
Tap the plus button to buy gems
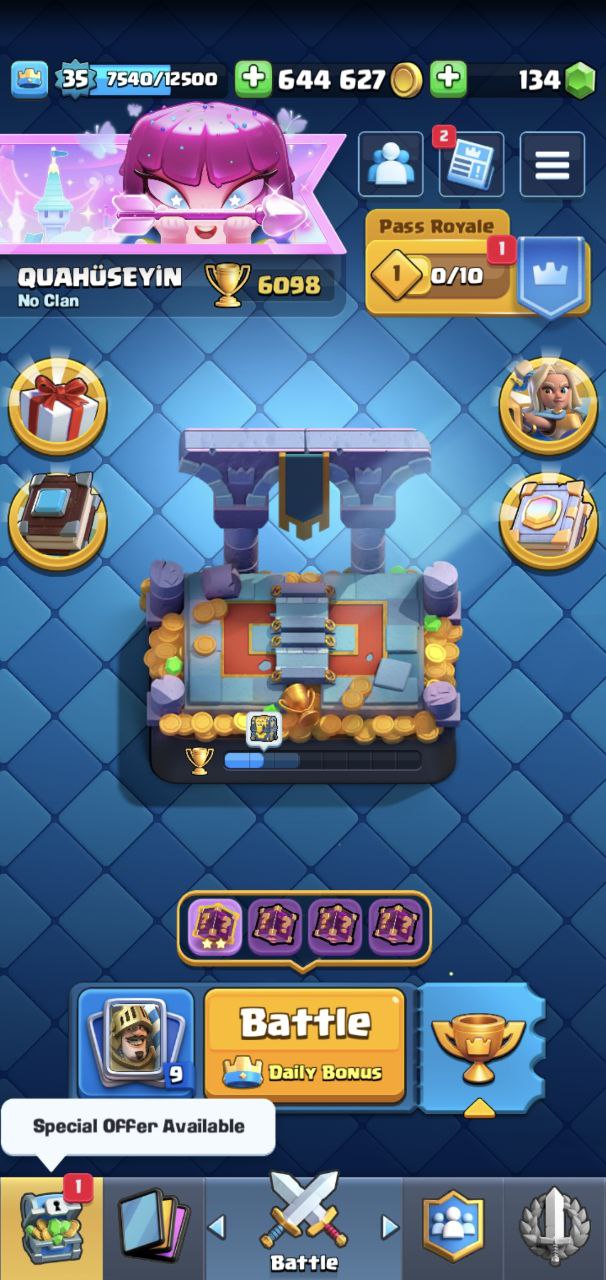(x=449, y=80)
